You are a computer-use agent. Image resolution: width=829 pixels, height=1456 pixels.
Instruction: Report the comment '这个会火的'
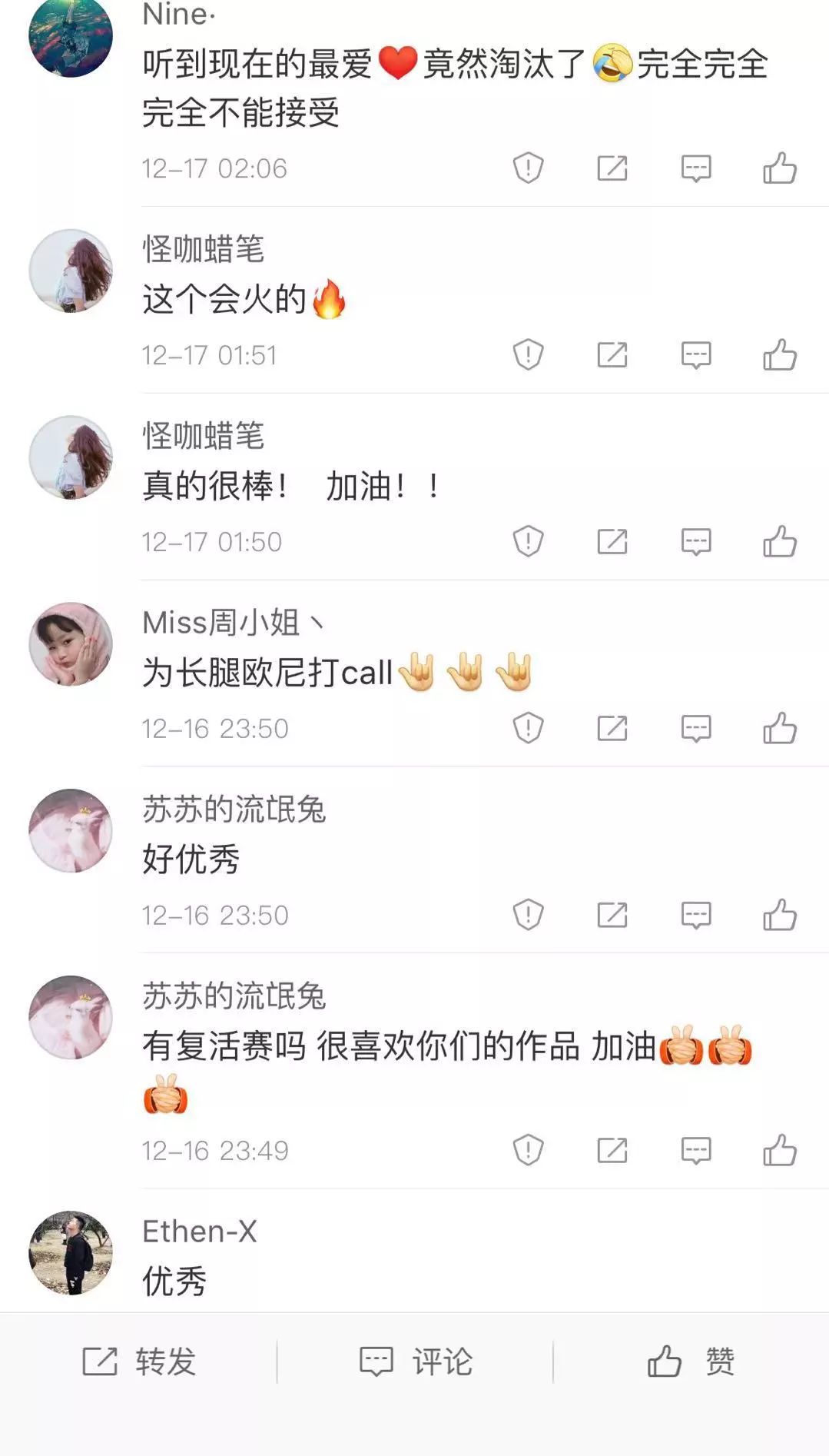pos(528,355)
